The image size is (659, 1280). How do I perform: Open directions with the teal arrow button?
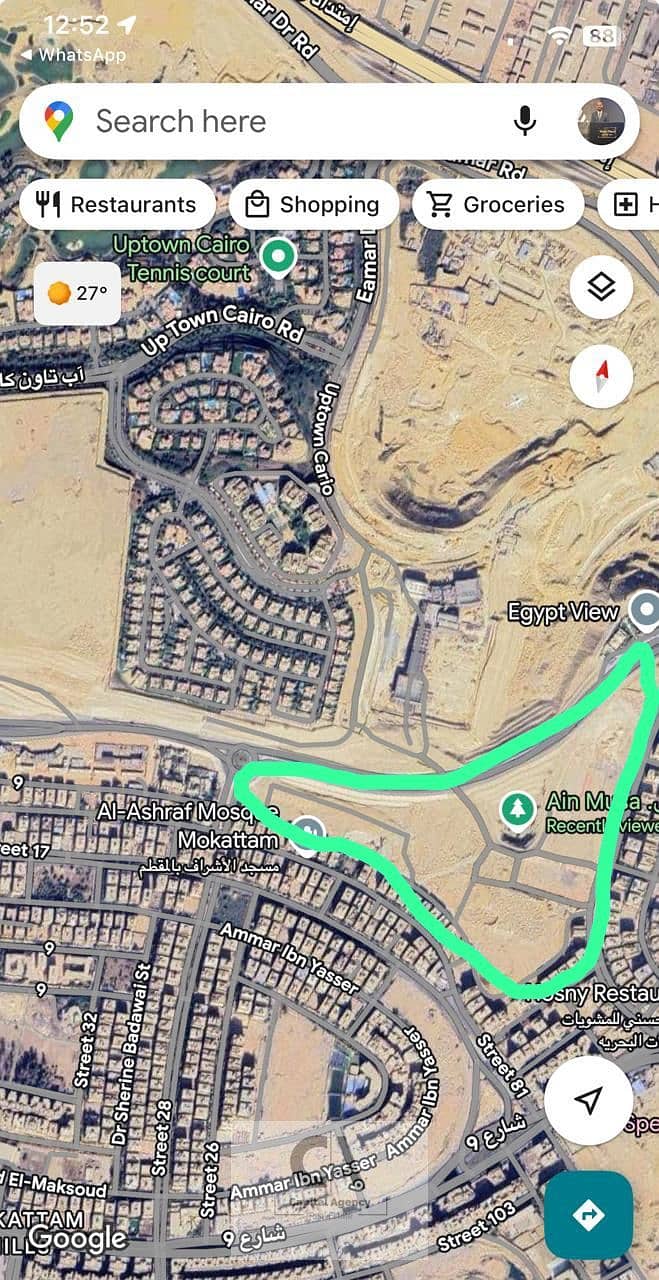588,1215
